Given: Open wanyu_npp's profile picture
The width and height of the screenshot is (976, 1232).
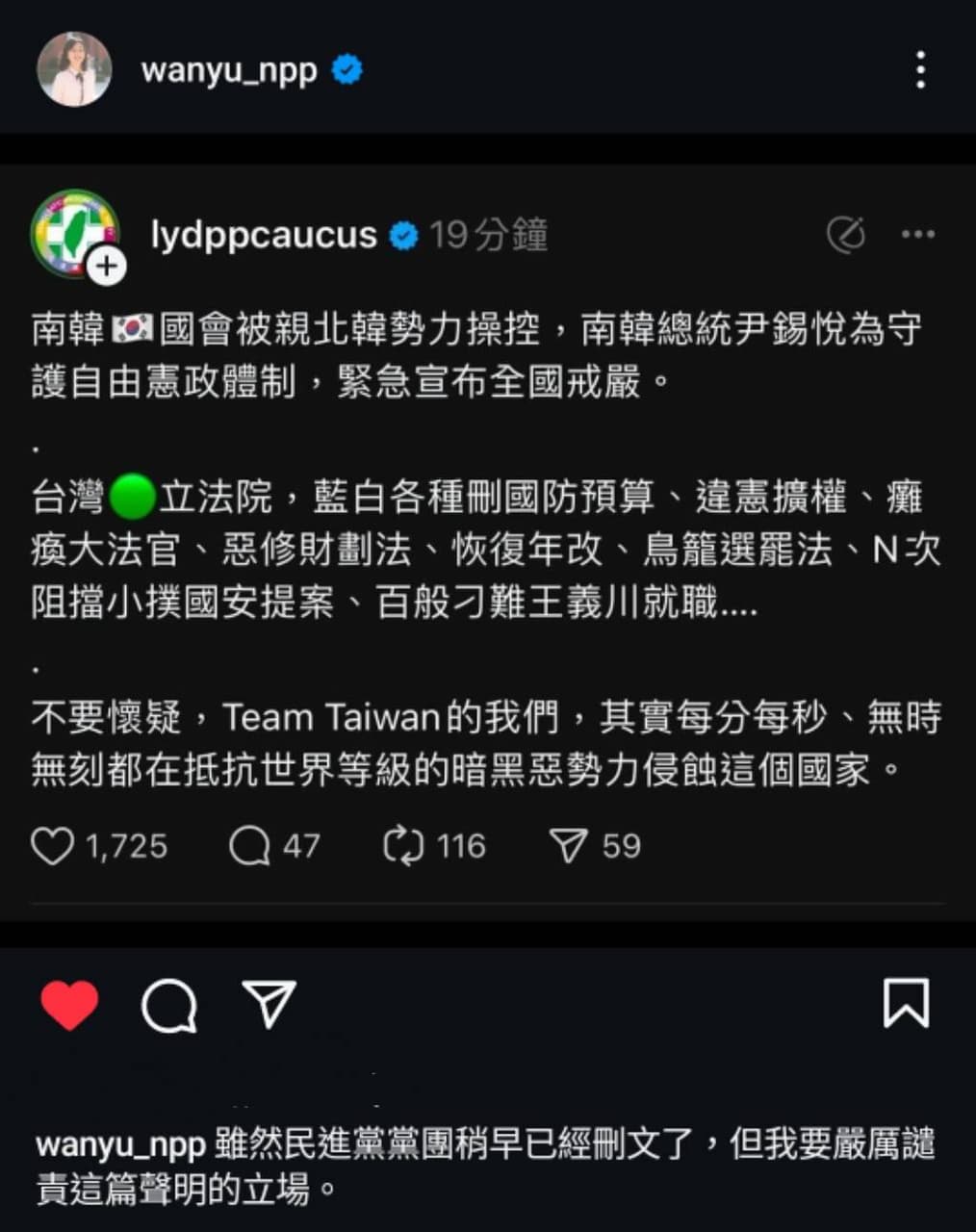Looking at the screenshot, I should pyautogui.click(x=74, y=69).
